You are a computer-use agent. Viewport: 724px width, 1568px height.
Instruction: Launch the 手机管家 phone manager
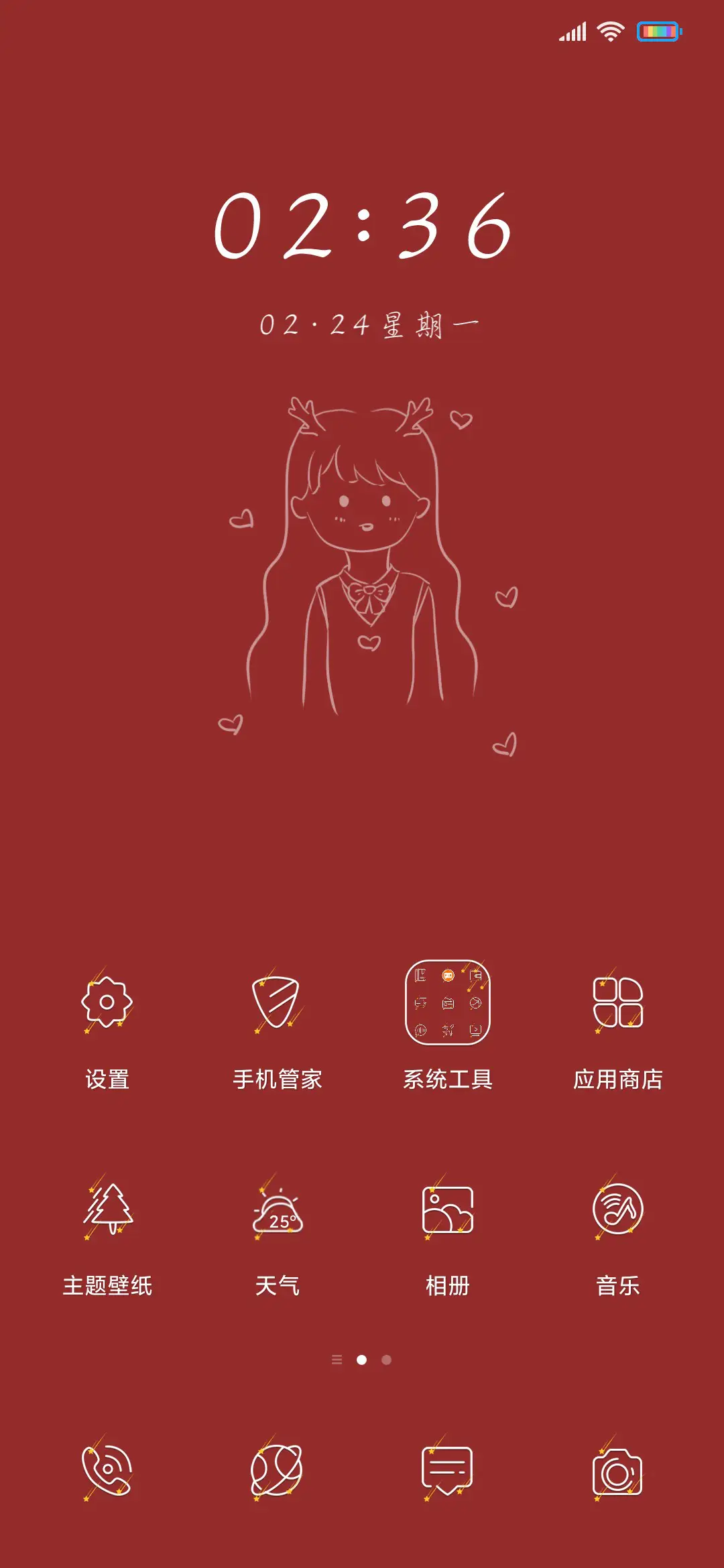pos(278,1005)
